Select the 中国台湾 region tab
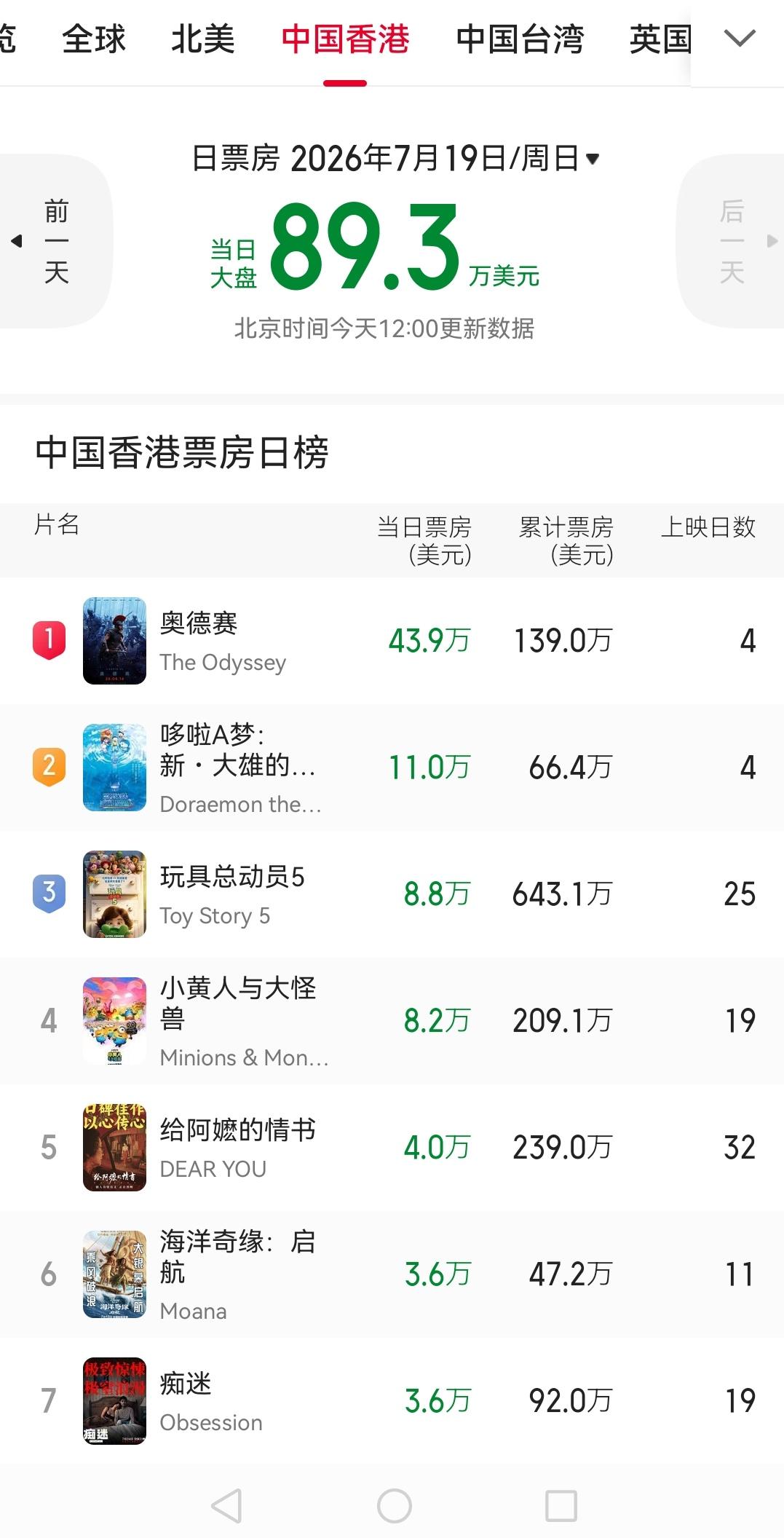The image size is (784, 1538). (520, 39)
